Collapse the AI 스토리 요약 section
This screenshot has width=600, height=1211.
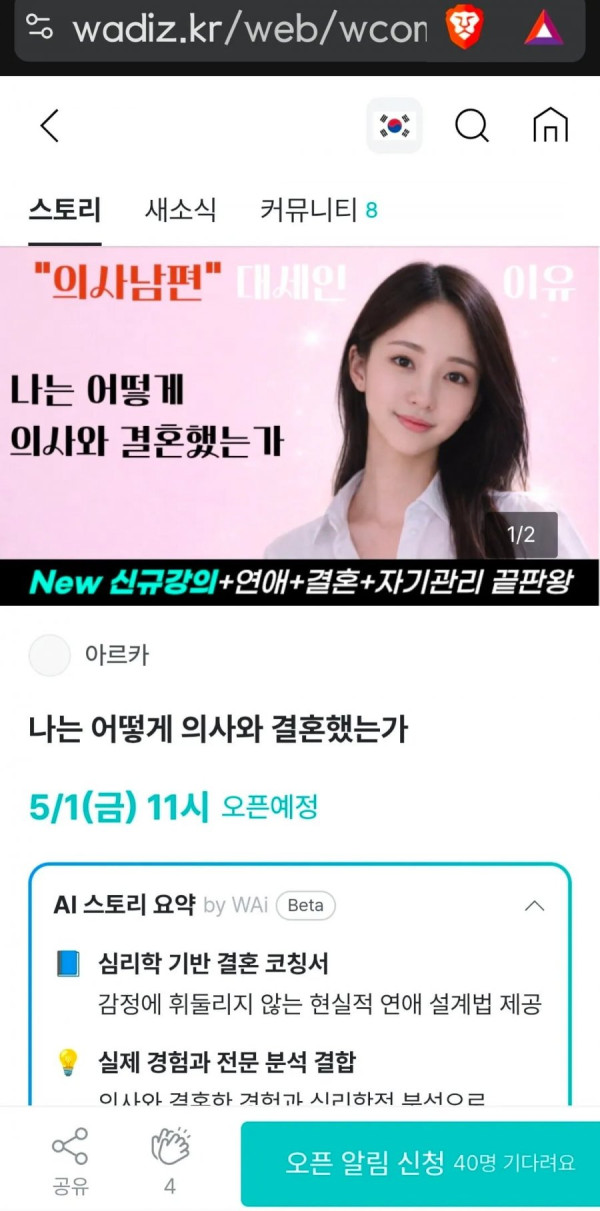[535, 906]
